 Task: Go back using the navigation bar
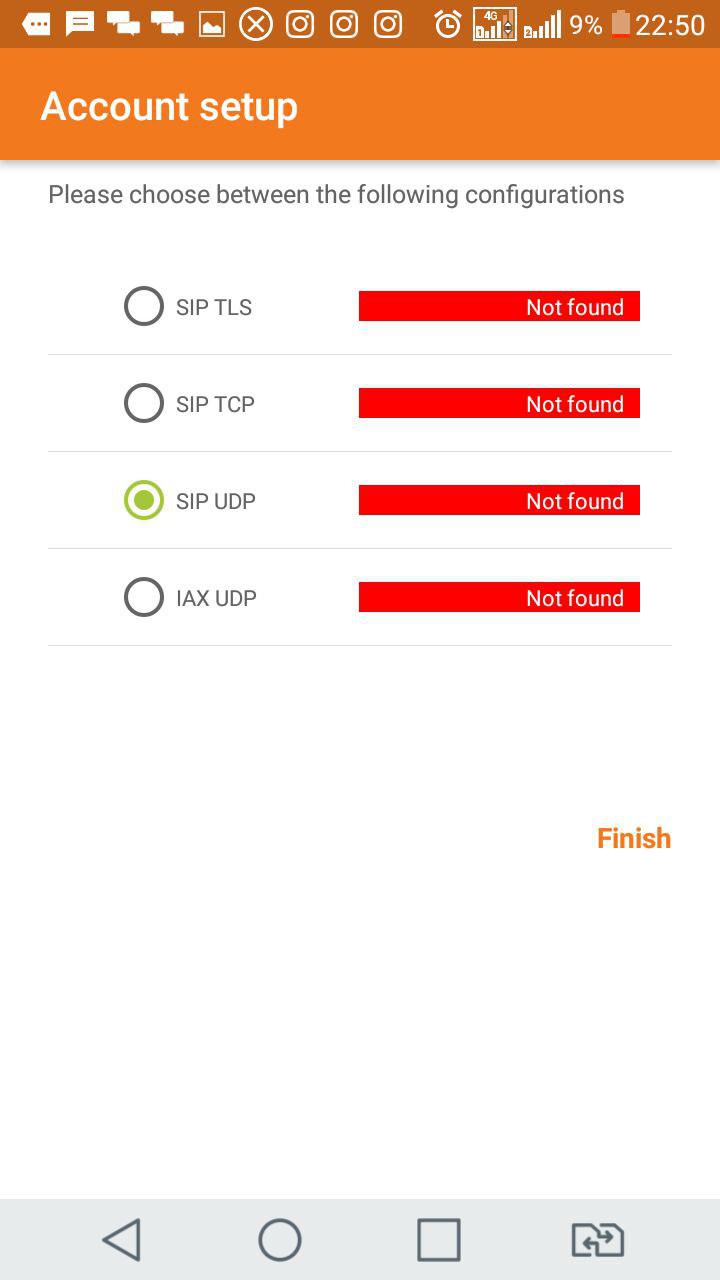coord(122,1240)
